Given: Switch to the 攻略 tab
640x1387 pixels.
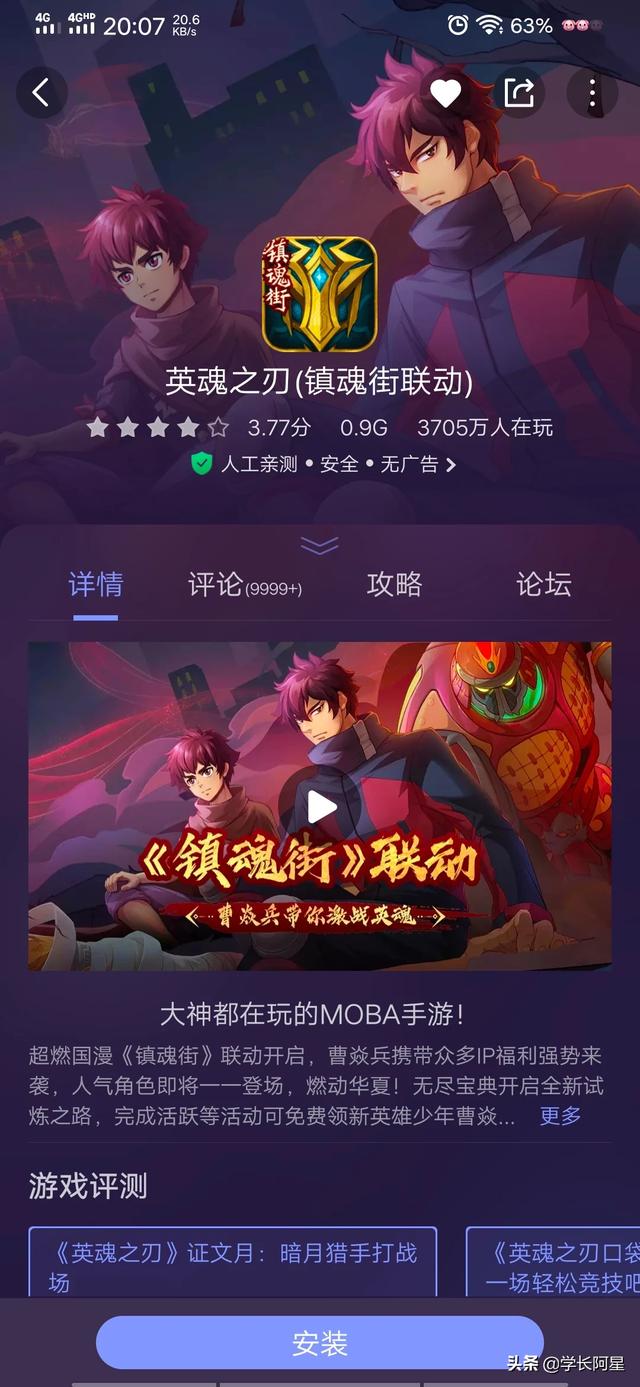Looking at the screenshot, I should coord(394,584).
